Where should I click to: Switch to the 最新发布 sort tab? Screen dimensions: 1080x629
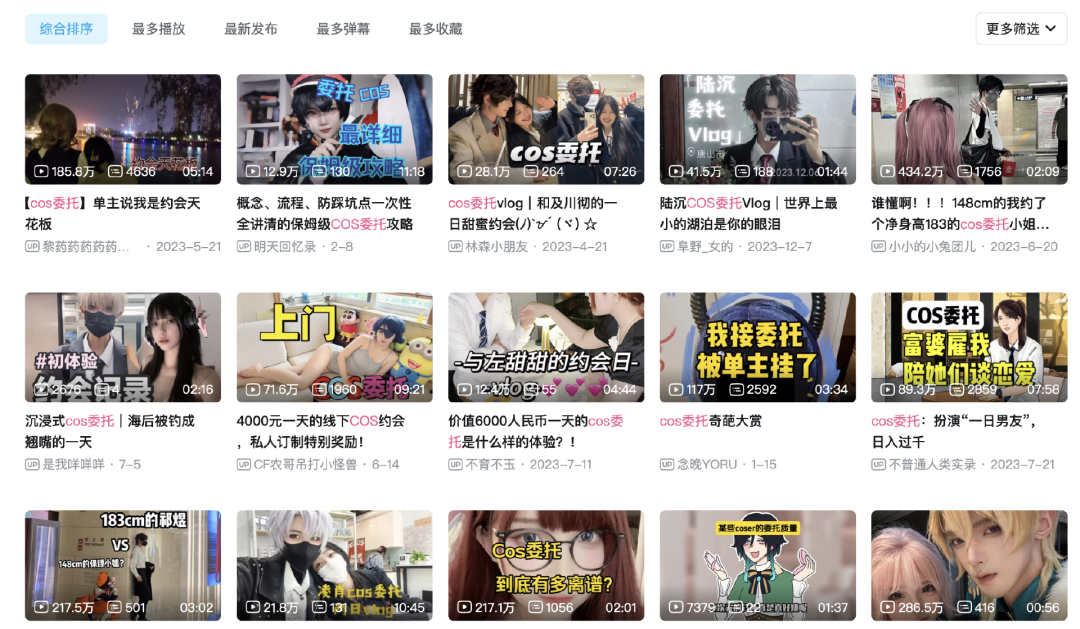point(251,29)
